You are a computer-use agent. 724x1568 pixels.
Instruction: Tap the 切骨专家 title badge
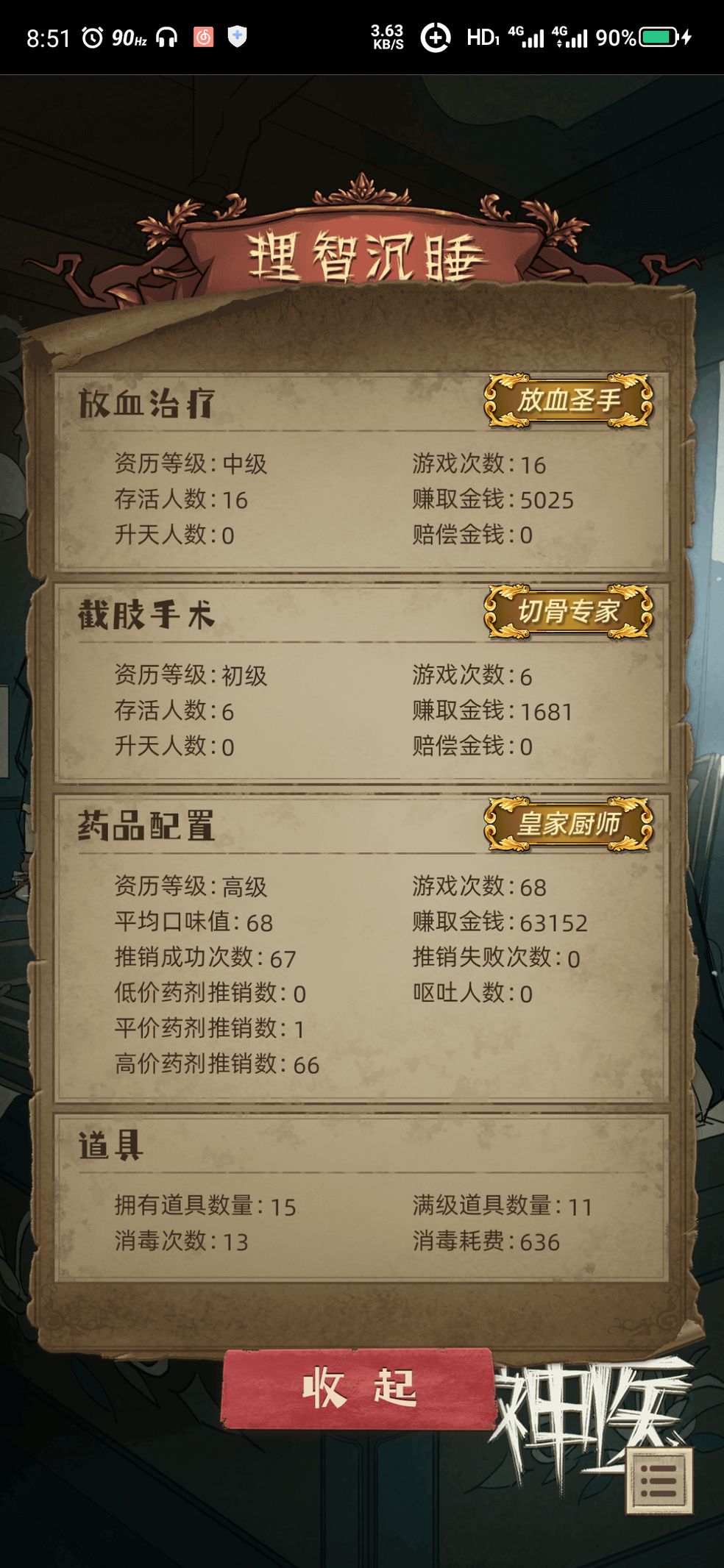coord(568,612)
